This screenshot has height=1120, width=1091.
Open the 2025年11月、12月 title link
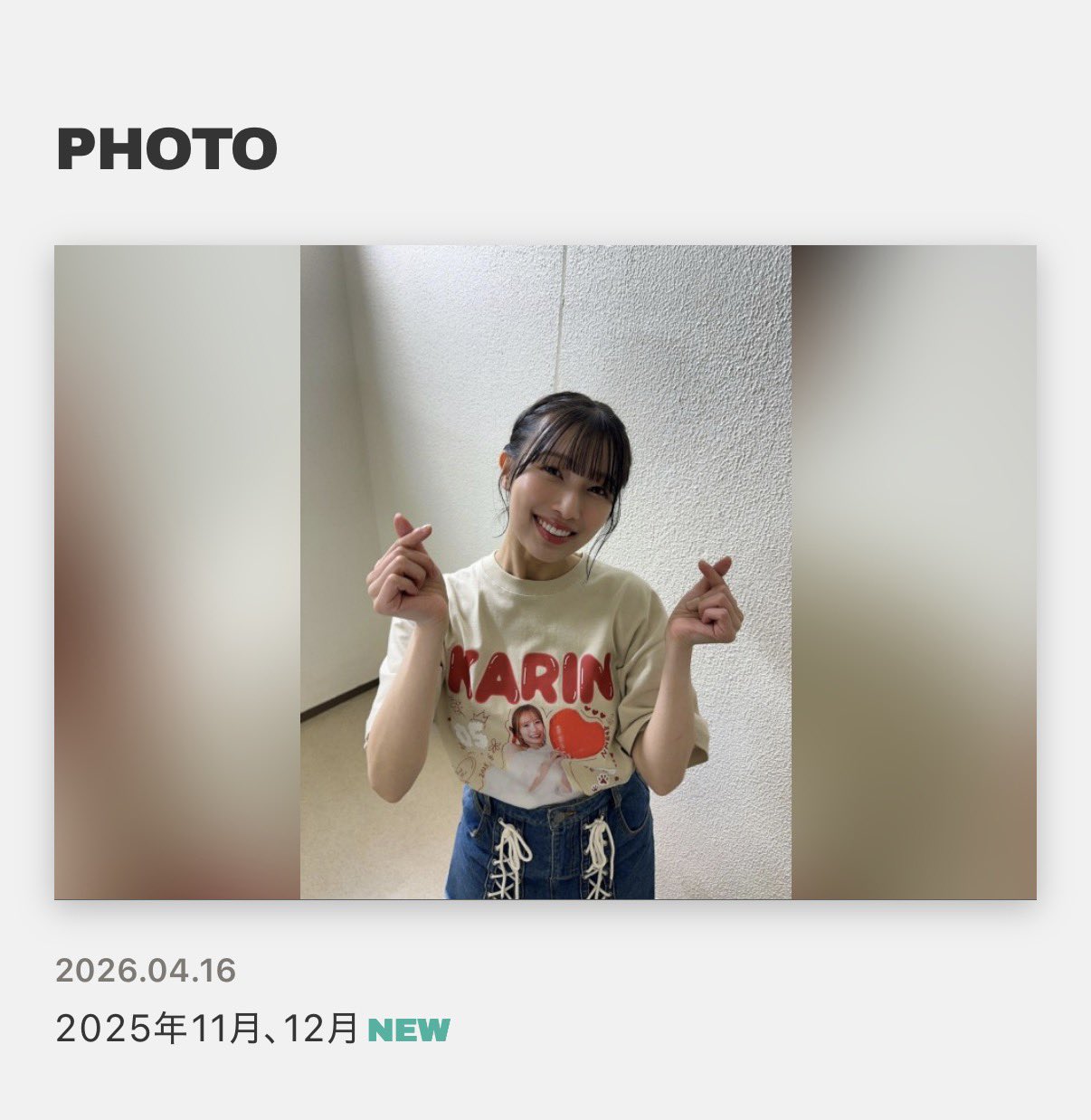[x=207, y=1030]
